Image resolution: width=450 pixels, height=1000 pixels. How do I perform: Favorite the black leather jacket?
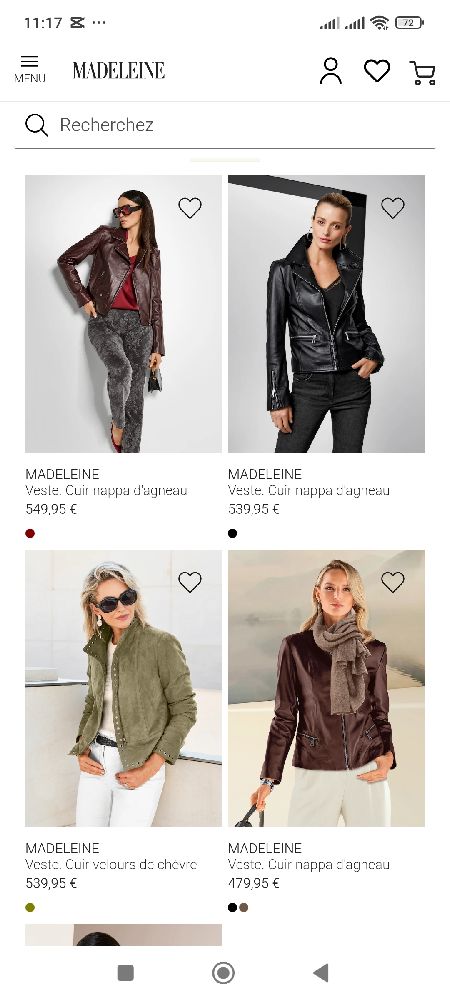393,207
